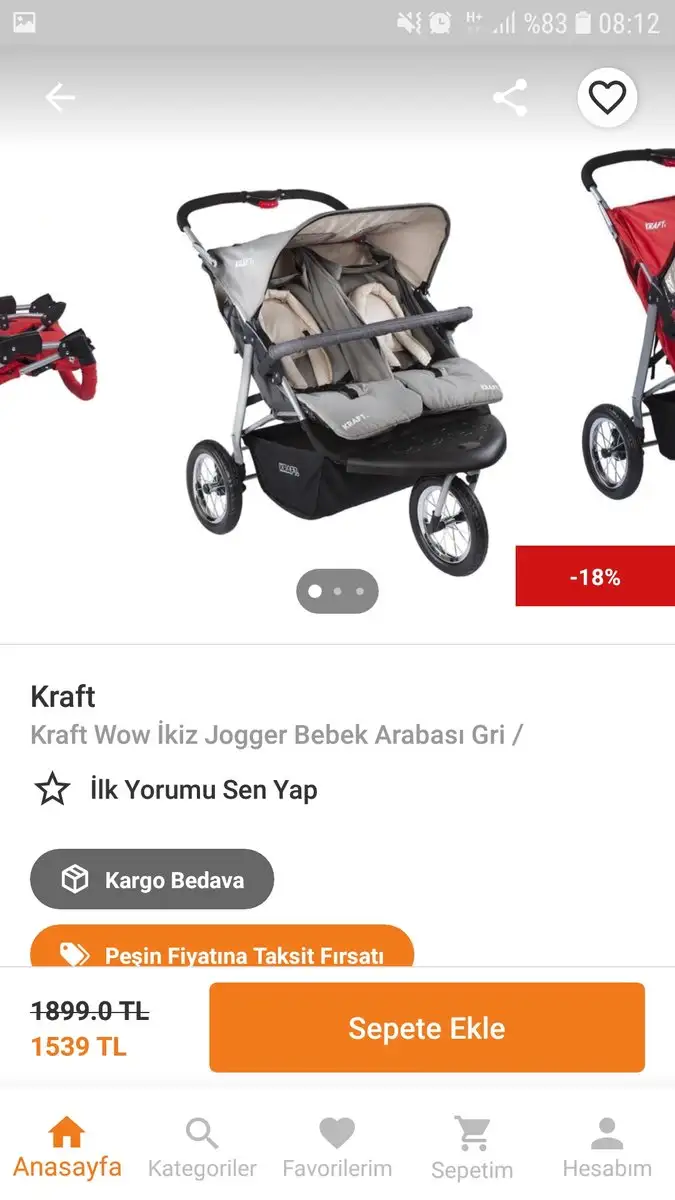675x1200 pixels.
Task: Add to cart with Sepete Ekle
Action: 427,1028
